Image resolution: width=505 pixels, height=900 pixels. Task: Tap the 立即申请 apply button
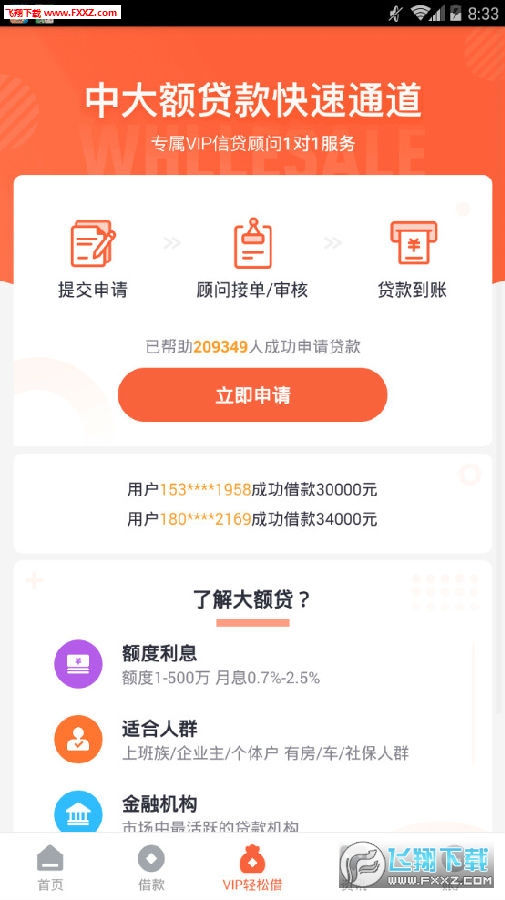(252, 395)
